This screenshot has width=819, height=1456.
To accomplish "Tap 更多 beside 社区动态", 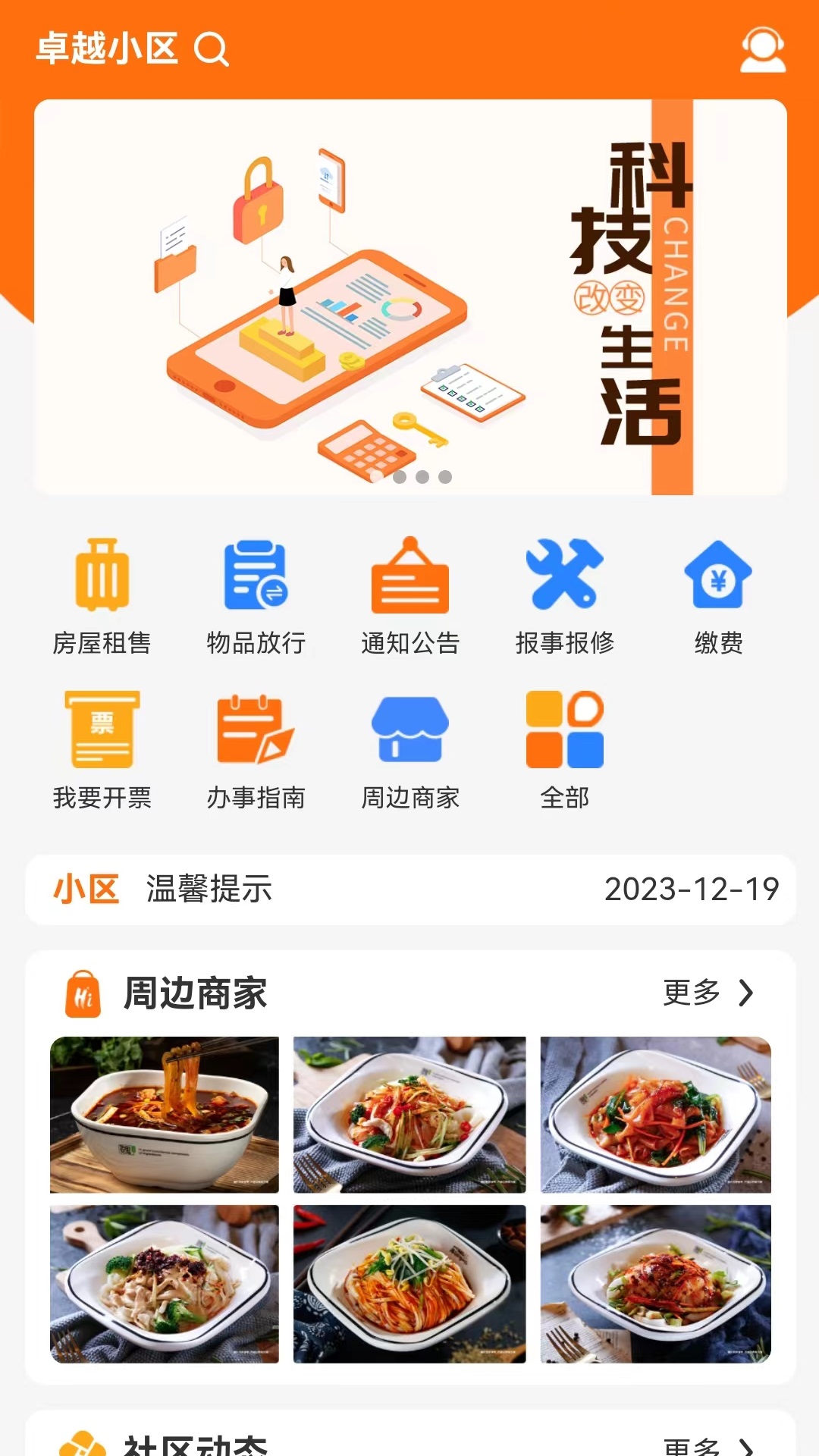I will pyautogui.click(x=708, y=1445).
